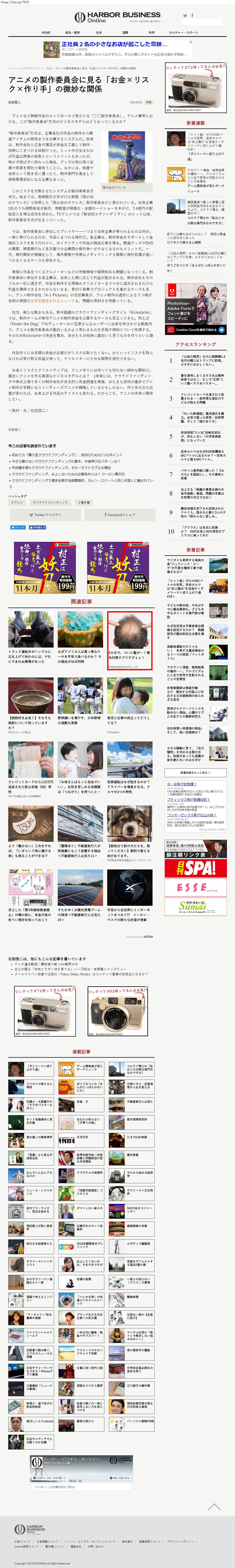Open the カルチャー・スポーツ section
Screen dimensions: 235x1568
point(183,32)
